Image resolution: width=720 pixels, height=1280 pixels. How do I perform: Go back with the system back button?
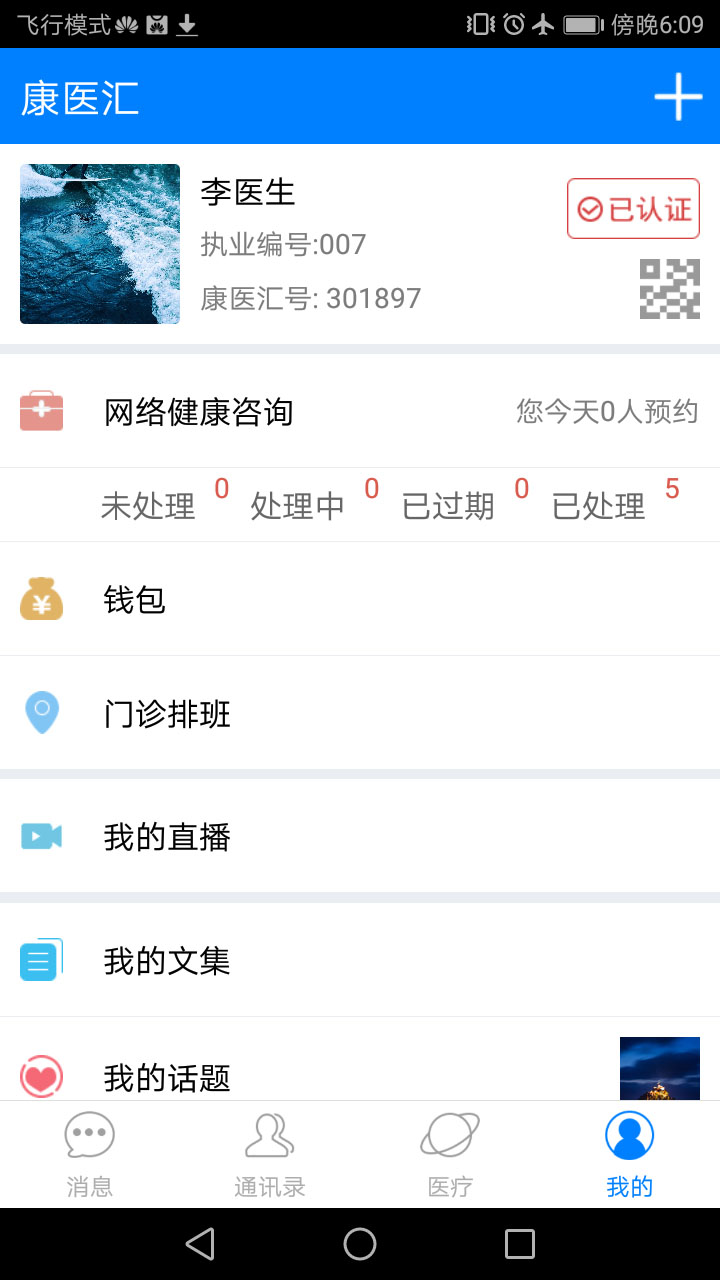coord(200,1244)
